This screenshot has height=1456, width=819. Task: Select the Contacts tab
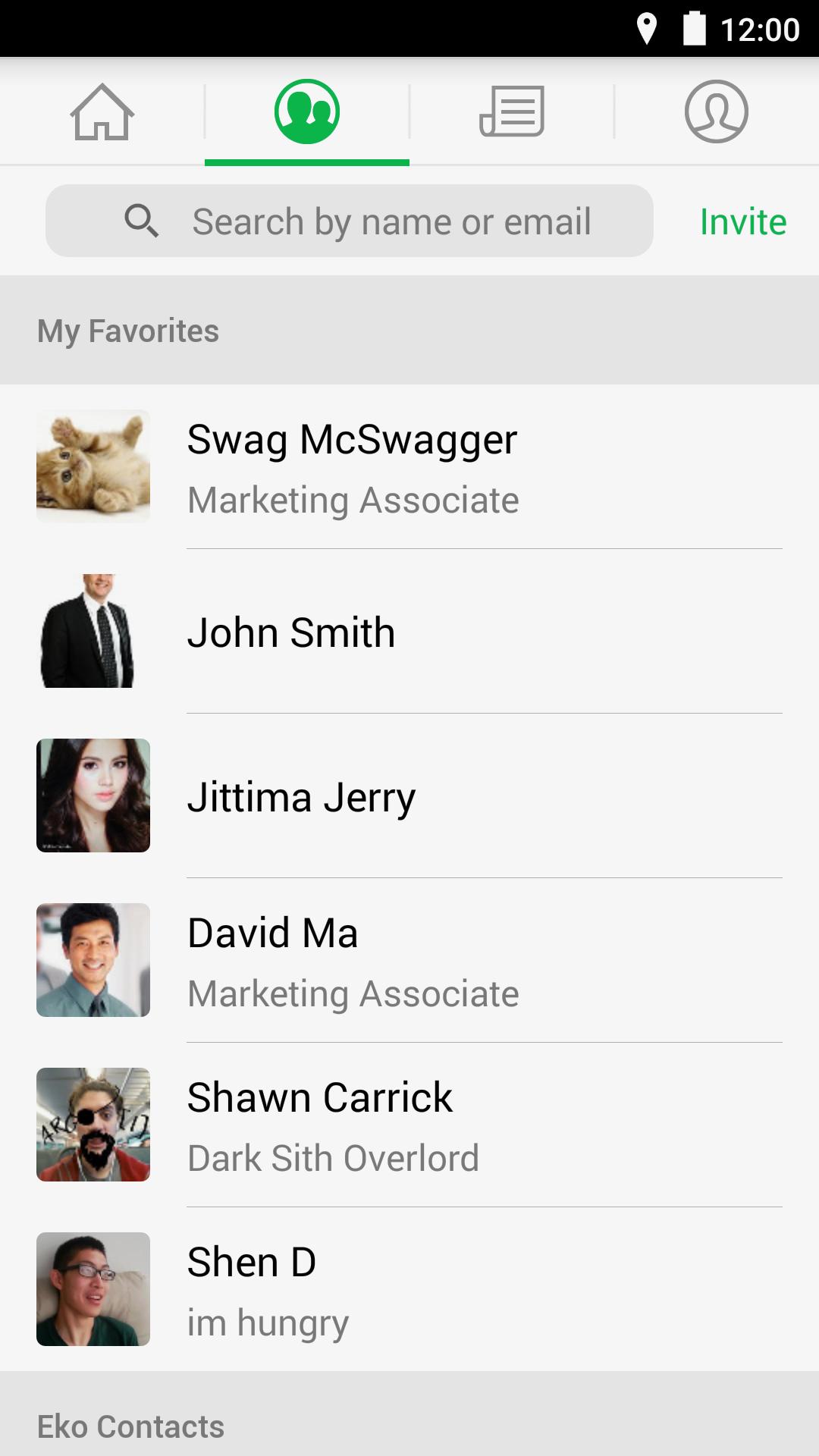point(306,112)
